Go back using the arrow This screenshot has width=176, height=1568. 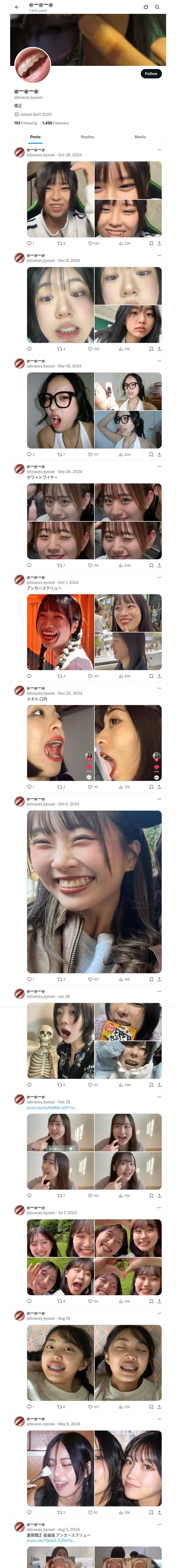tap(17, 7)
